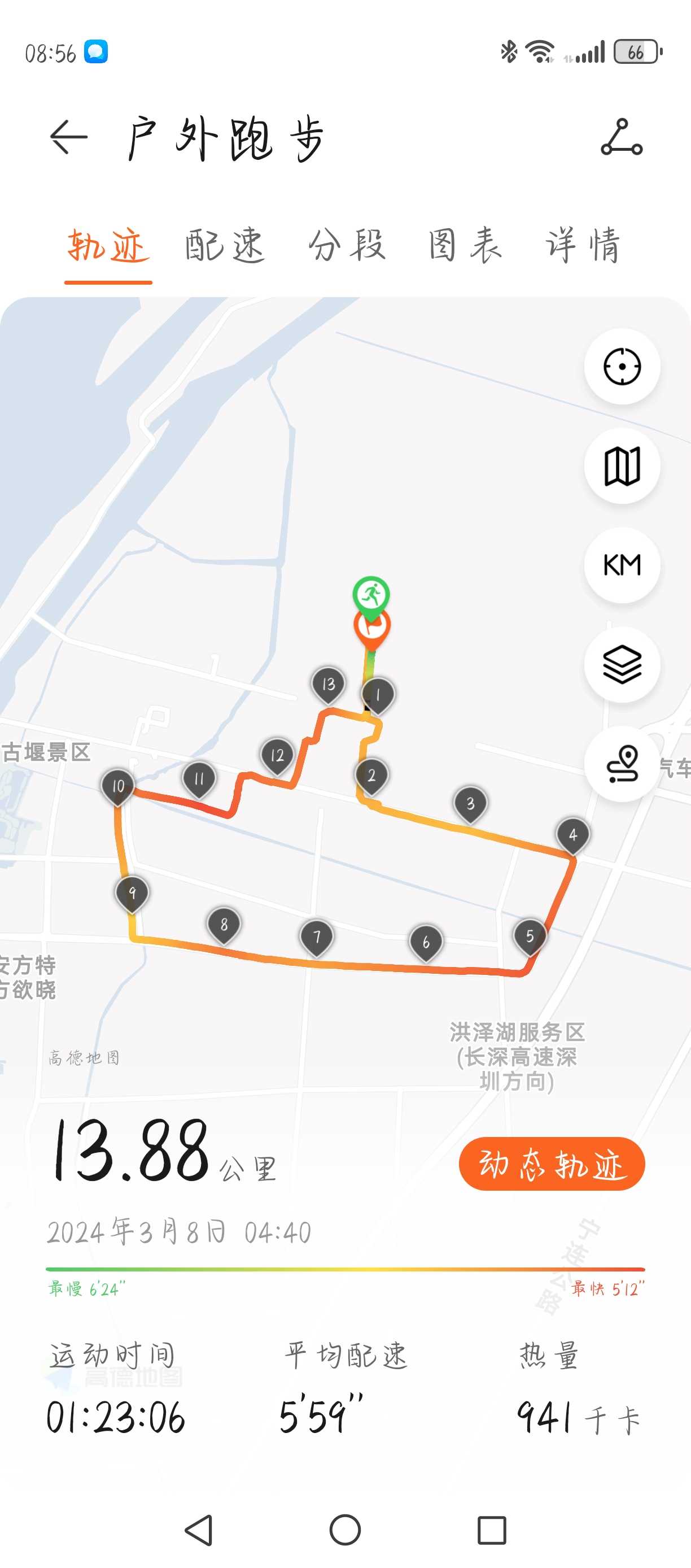Open recent apps with the square button
The image size is (691, 1568).
coord(492,1530)
